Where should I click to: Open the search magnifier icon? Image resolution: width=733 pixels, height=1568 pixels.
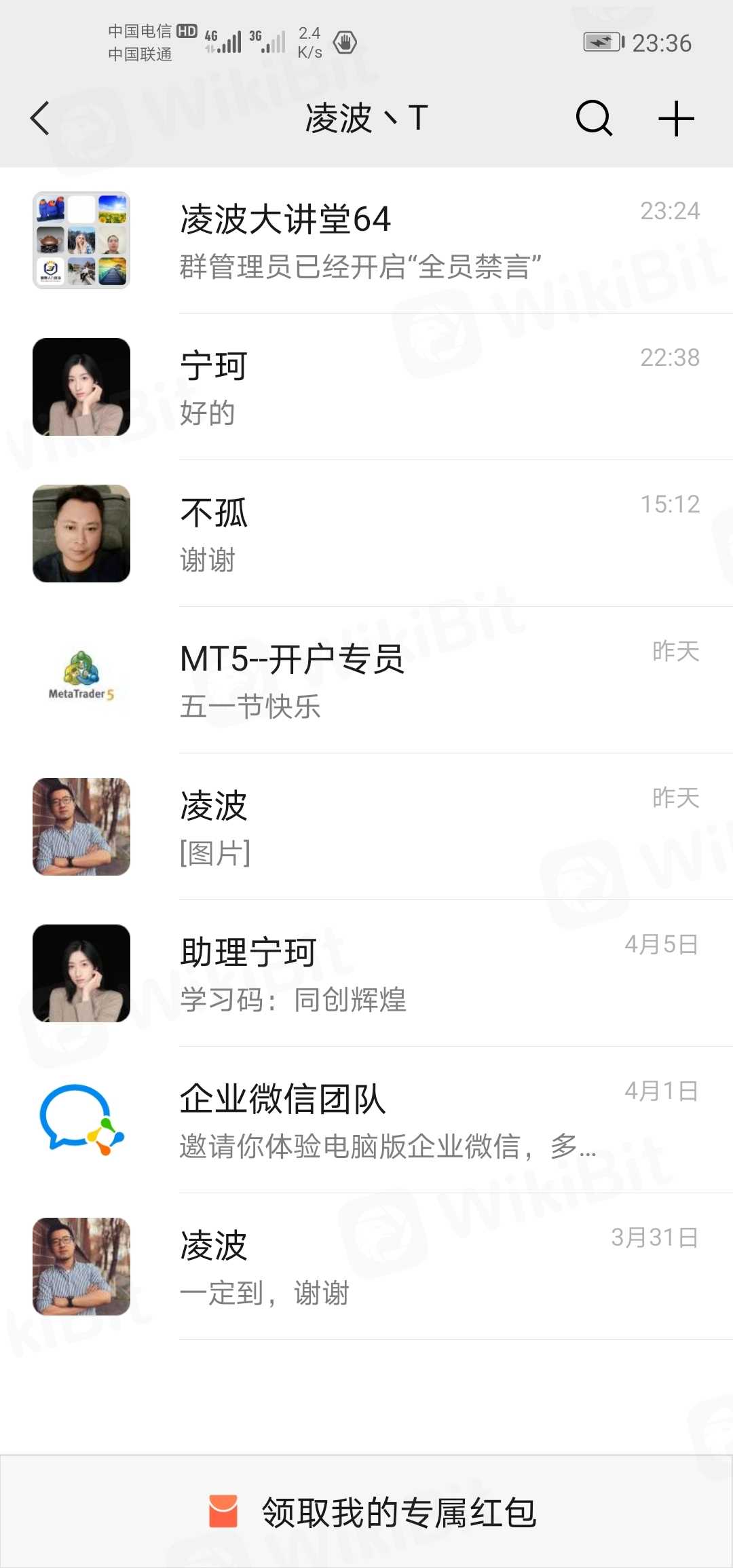594,119
